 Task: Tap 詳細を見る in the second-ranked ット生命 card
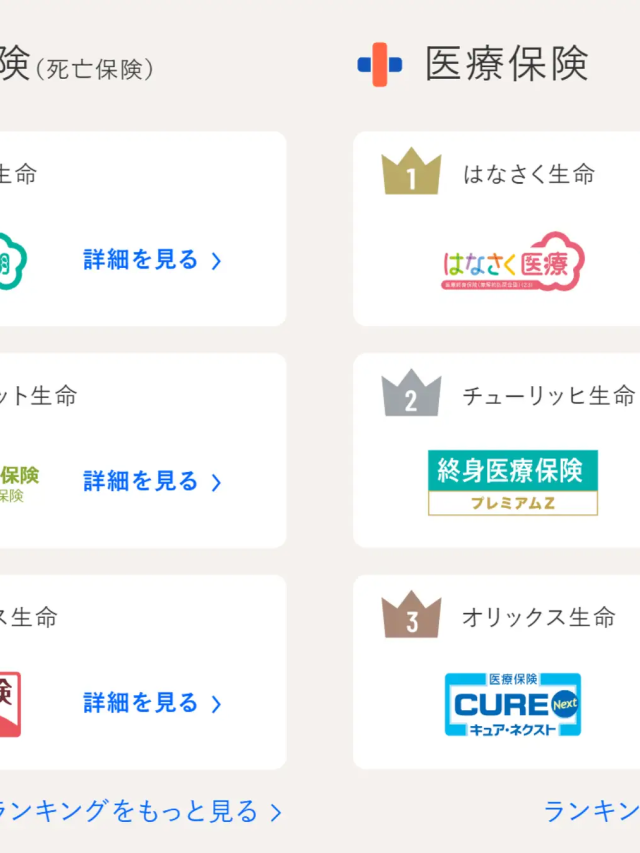[x=152, y=482]
